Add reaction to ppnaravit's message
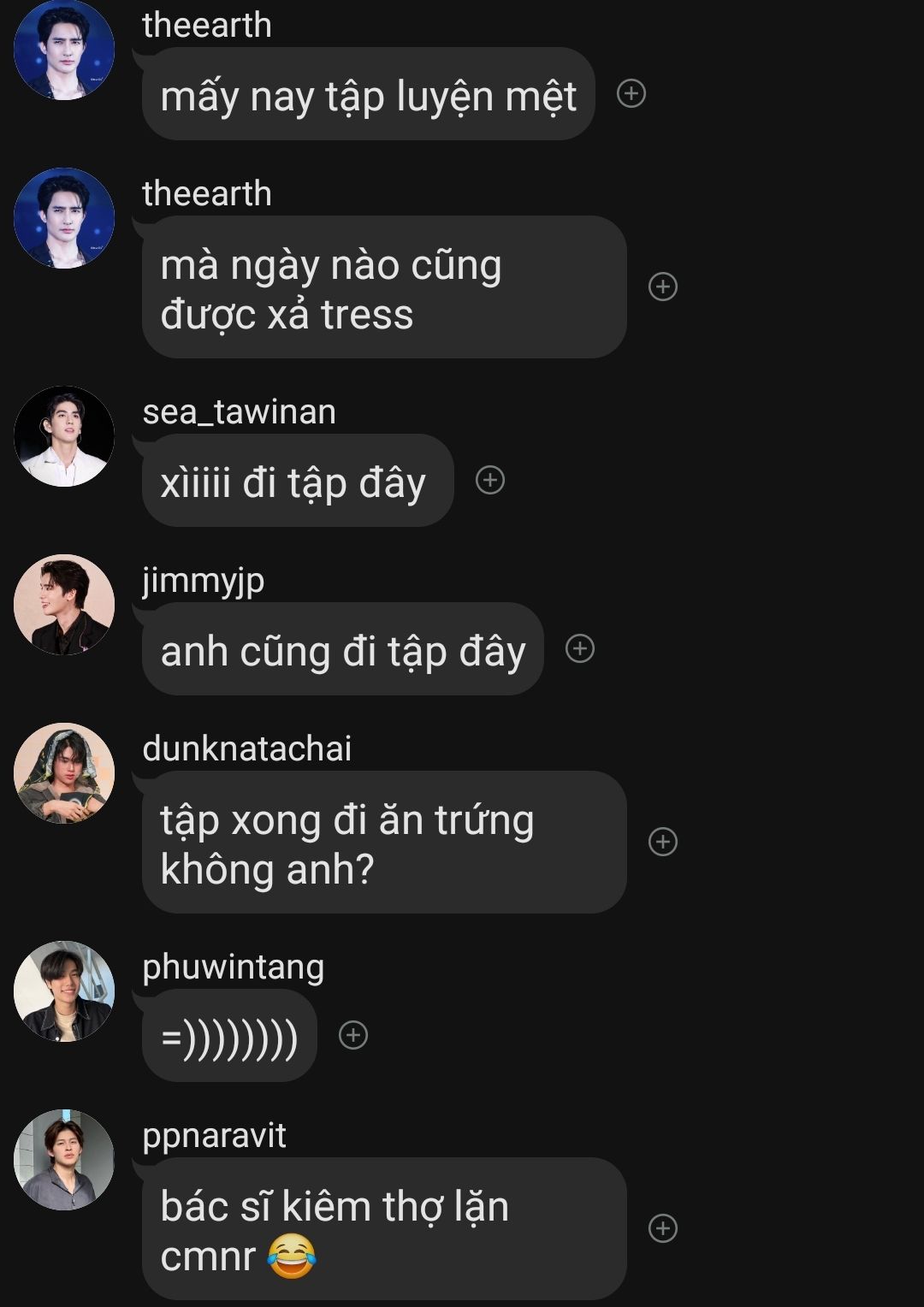The image size is (924, 1307). 663,1228
